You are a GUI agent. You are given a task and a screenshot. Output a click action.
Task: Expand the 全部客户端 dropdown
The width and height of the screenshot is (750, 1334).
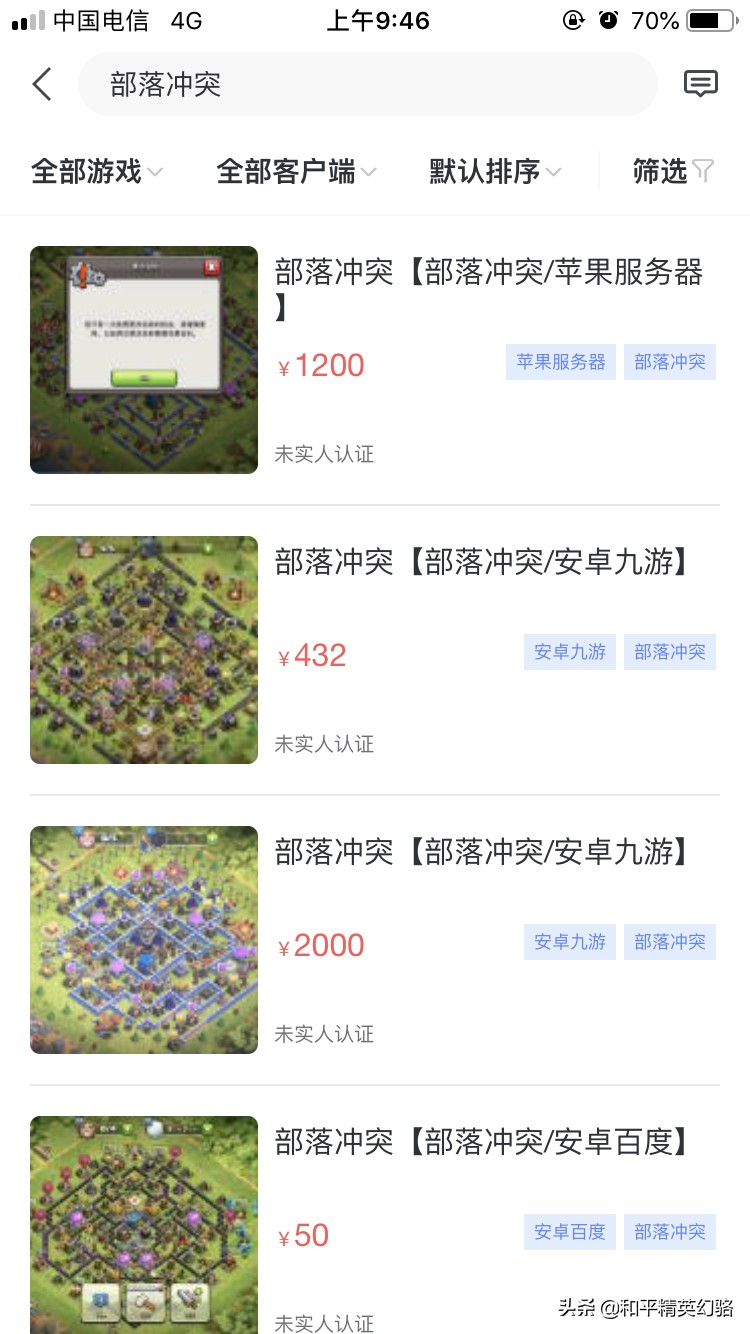click(296, 172)
